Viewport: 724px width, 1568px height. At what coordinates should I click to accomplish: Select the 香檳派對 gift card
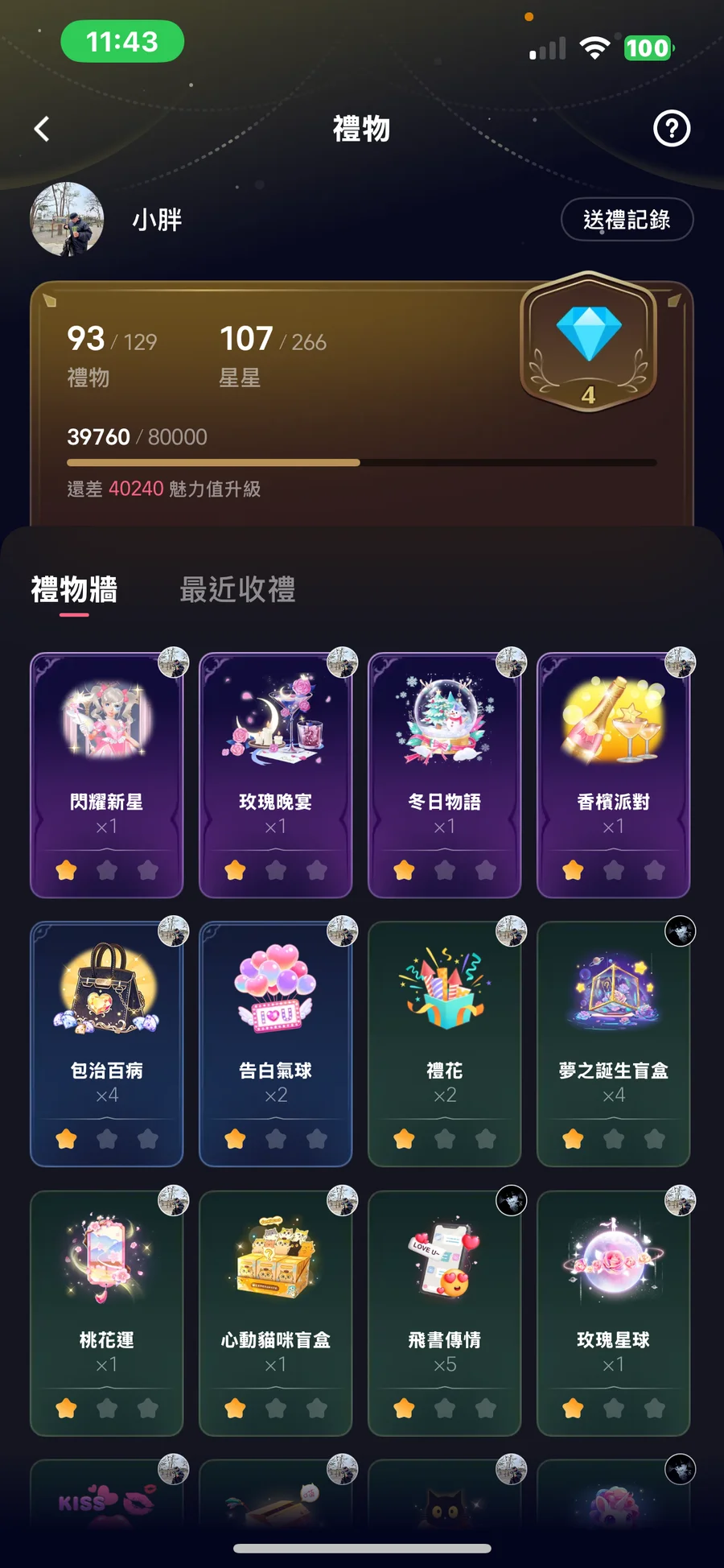(614, 775)
